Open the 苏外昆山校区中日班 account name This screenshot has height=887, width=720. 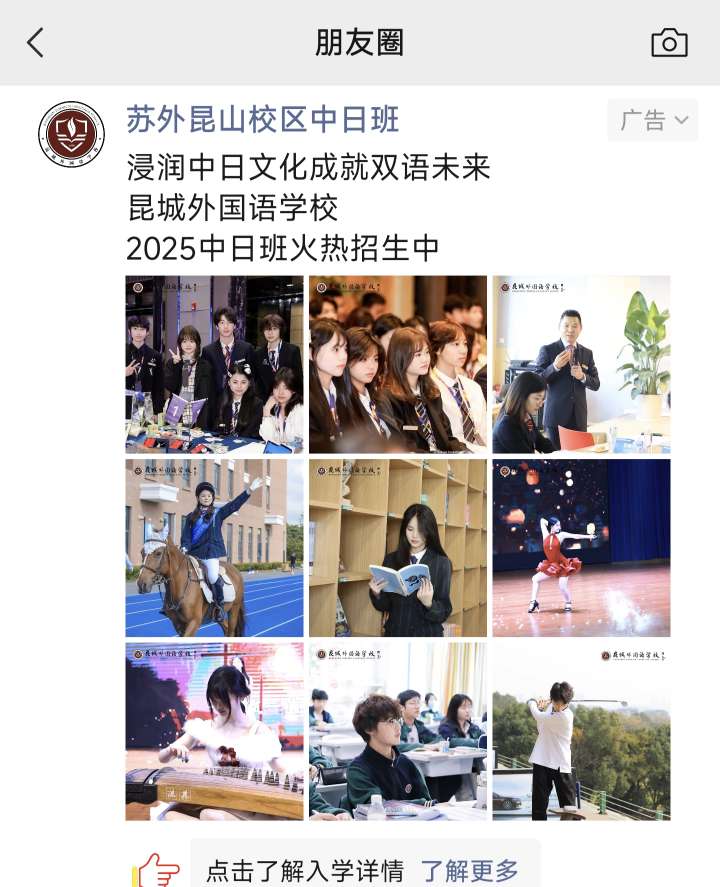click(262, 120)
